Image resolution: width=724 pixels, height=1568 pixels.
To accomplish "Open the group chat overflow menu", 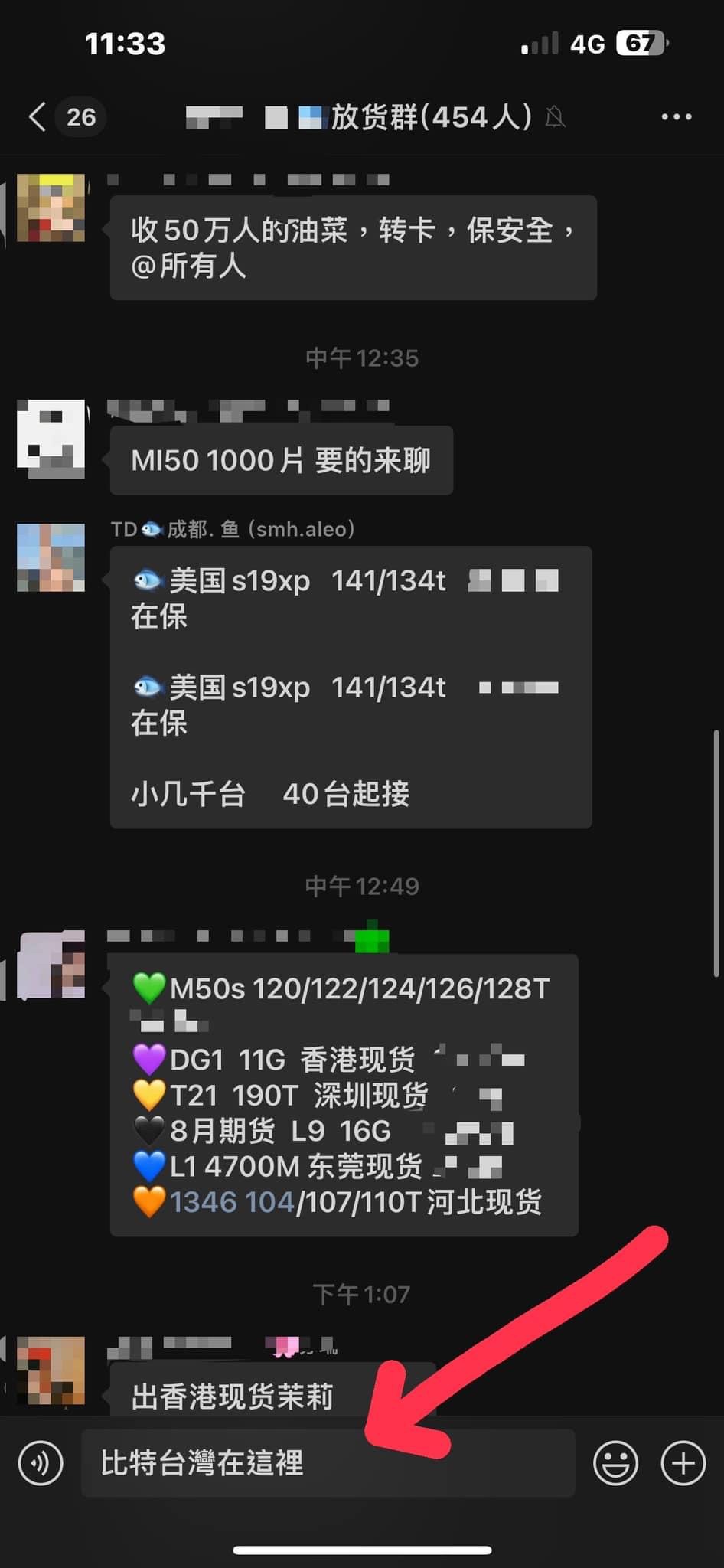I will 676,117.
